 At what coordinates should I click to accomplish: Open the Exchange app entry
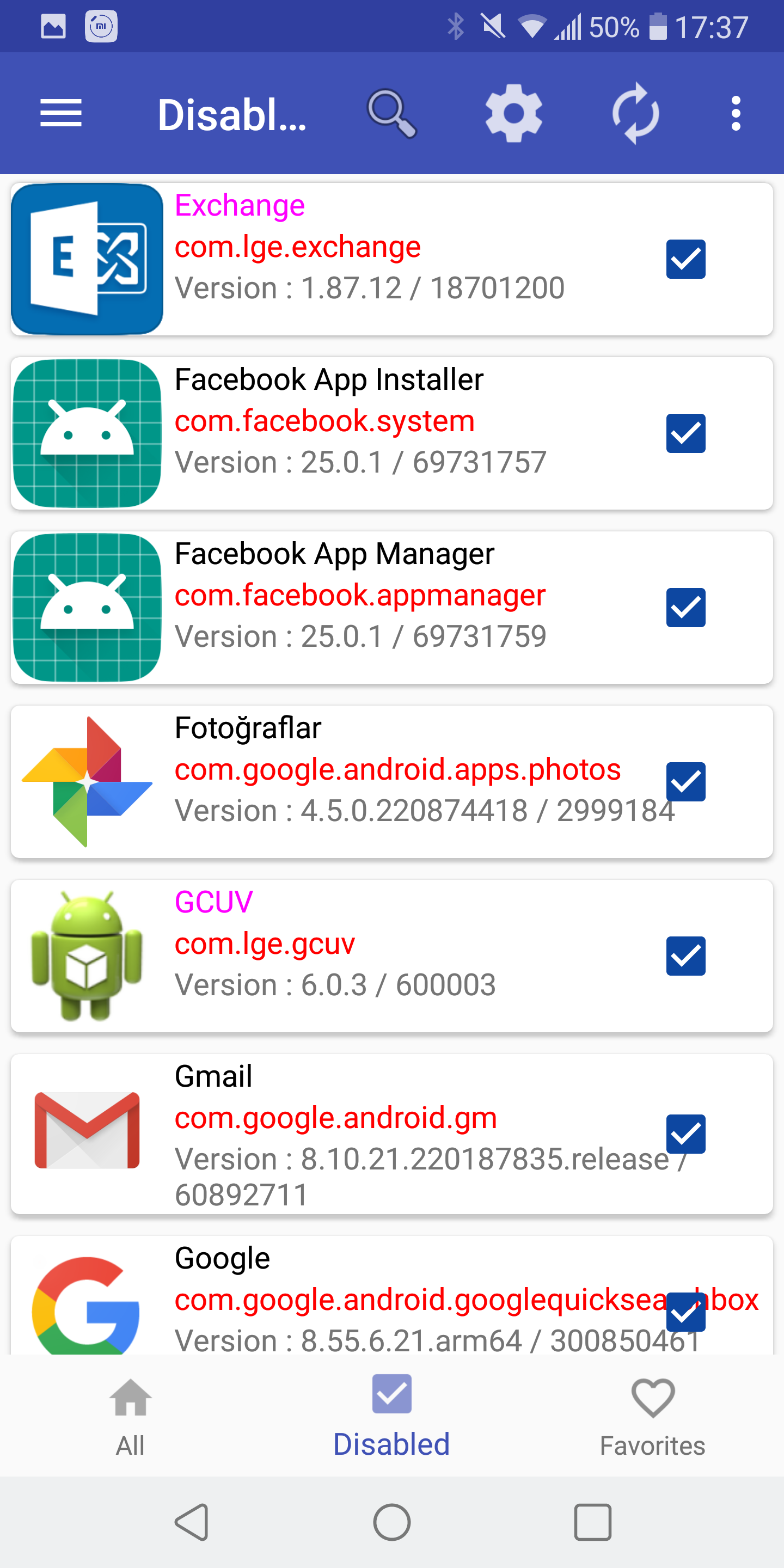(392, 259)
